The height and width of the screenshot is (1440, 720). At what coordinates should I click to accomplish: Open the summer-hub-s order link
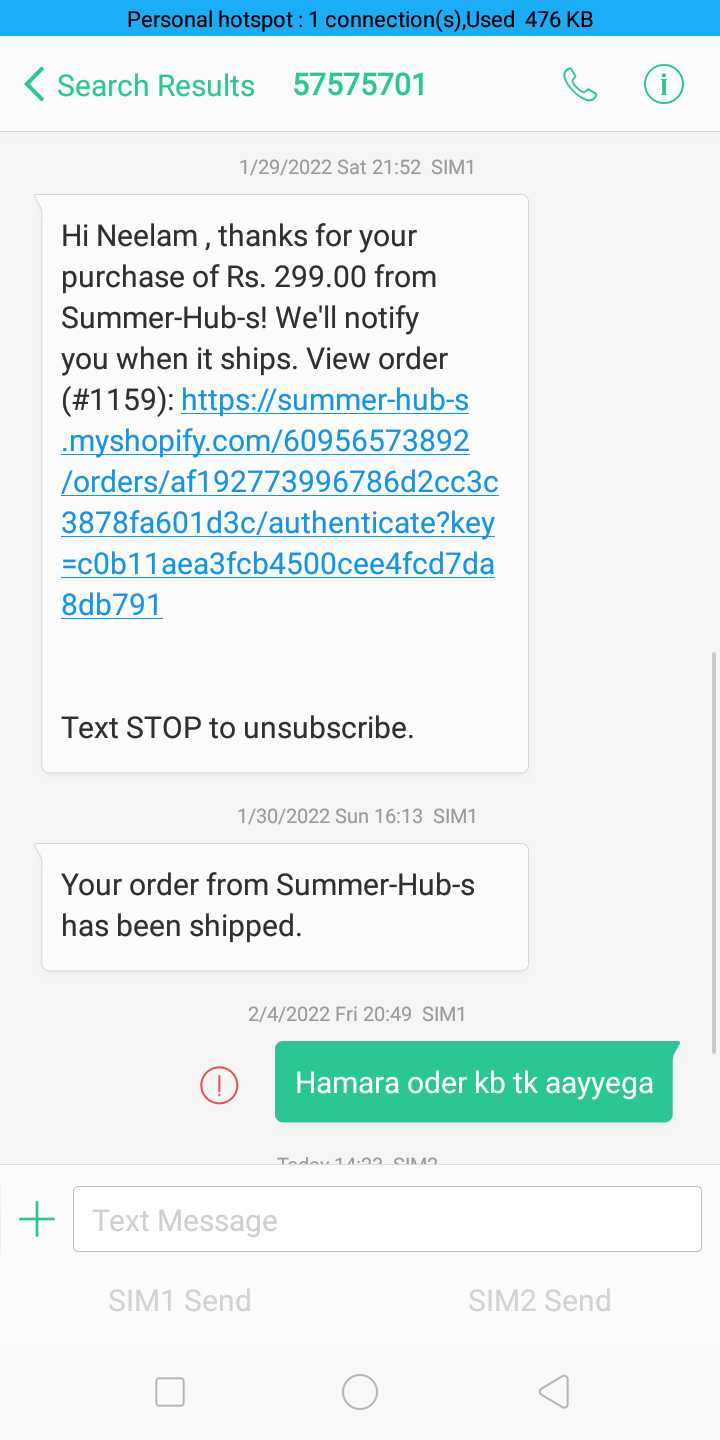[278, 503]
